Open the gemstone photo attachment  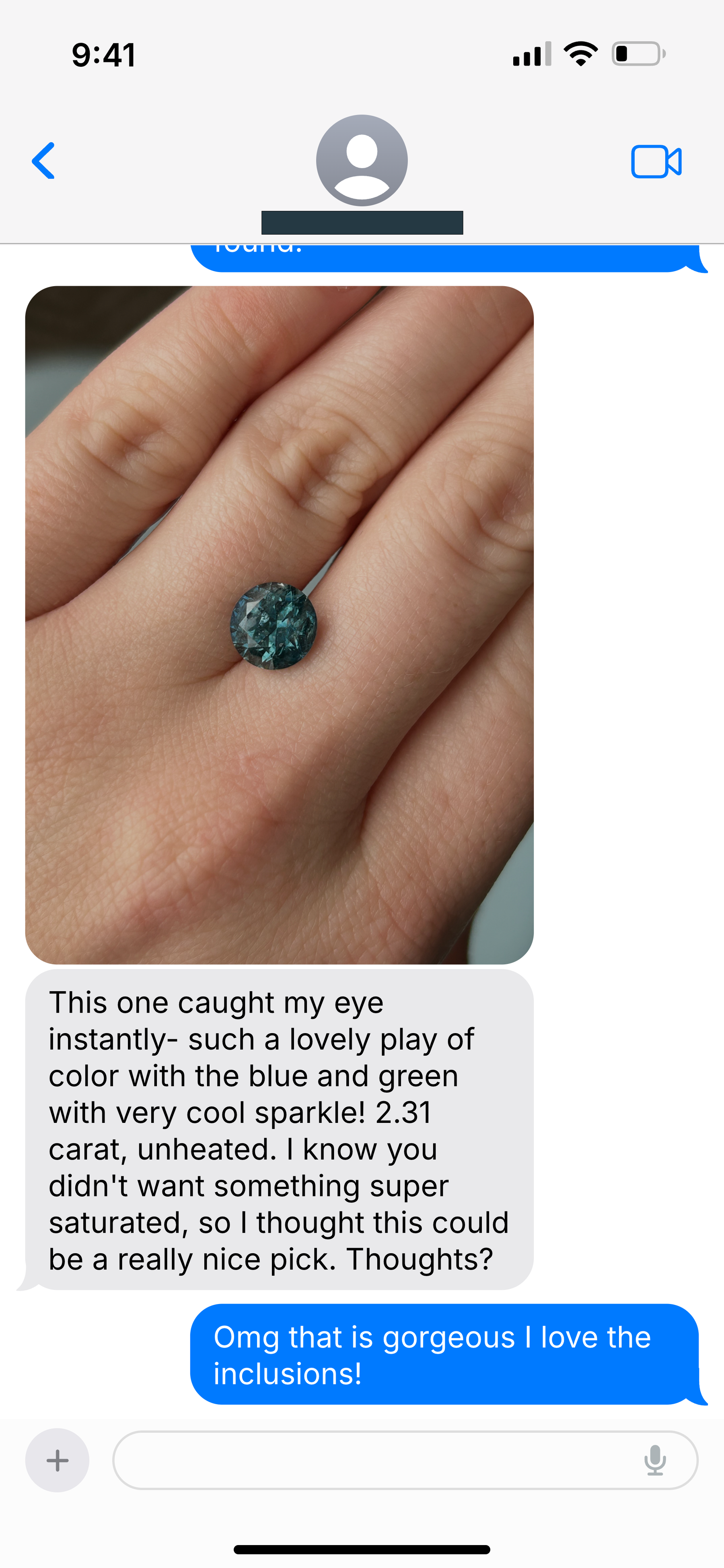tap(279, 625)
